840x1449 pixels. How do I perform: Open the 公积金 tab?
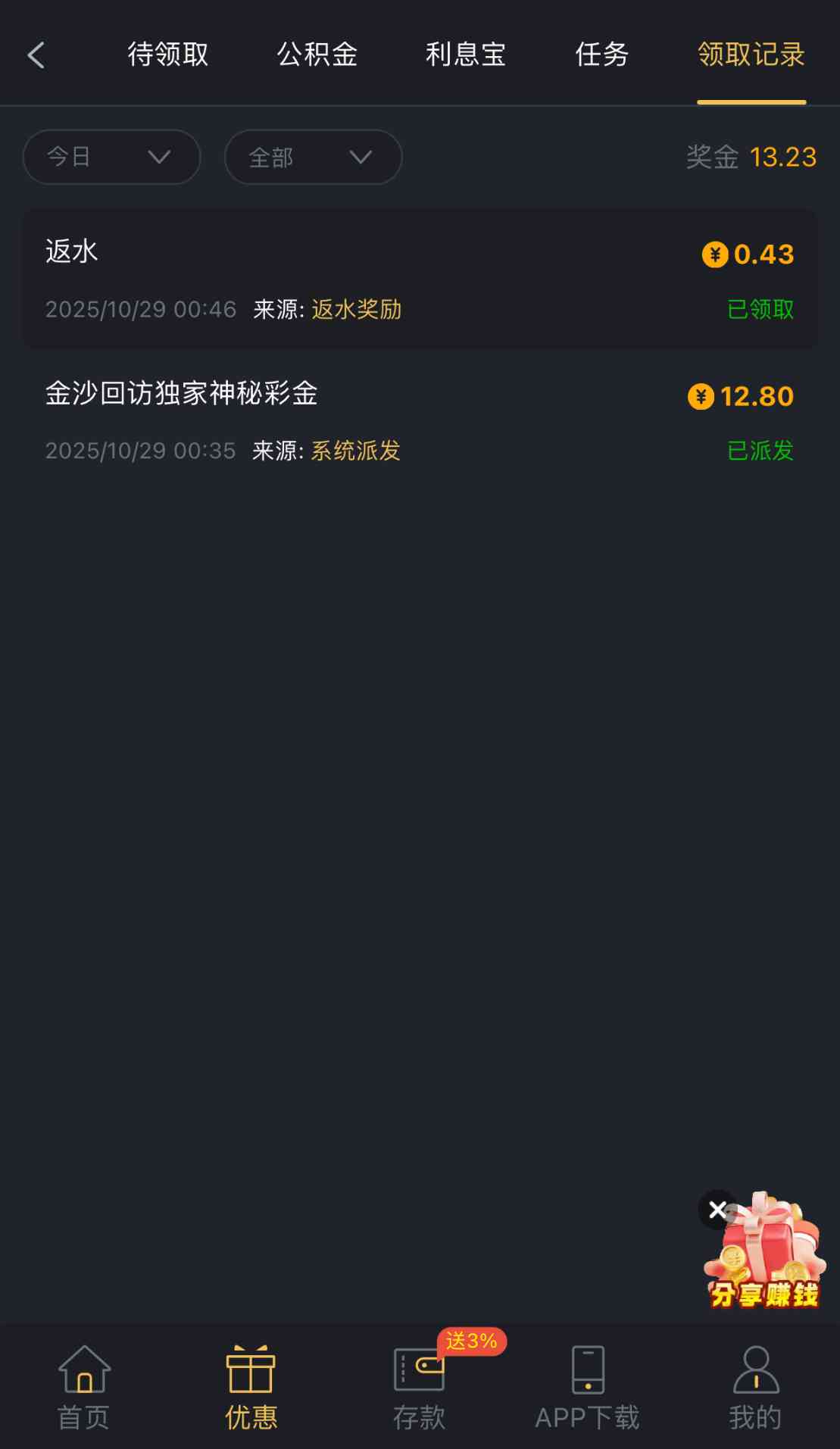(x=317, y=55)
